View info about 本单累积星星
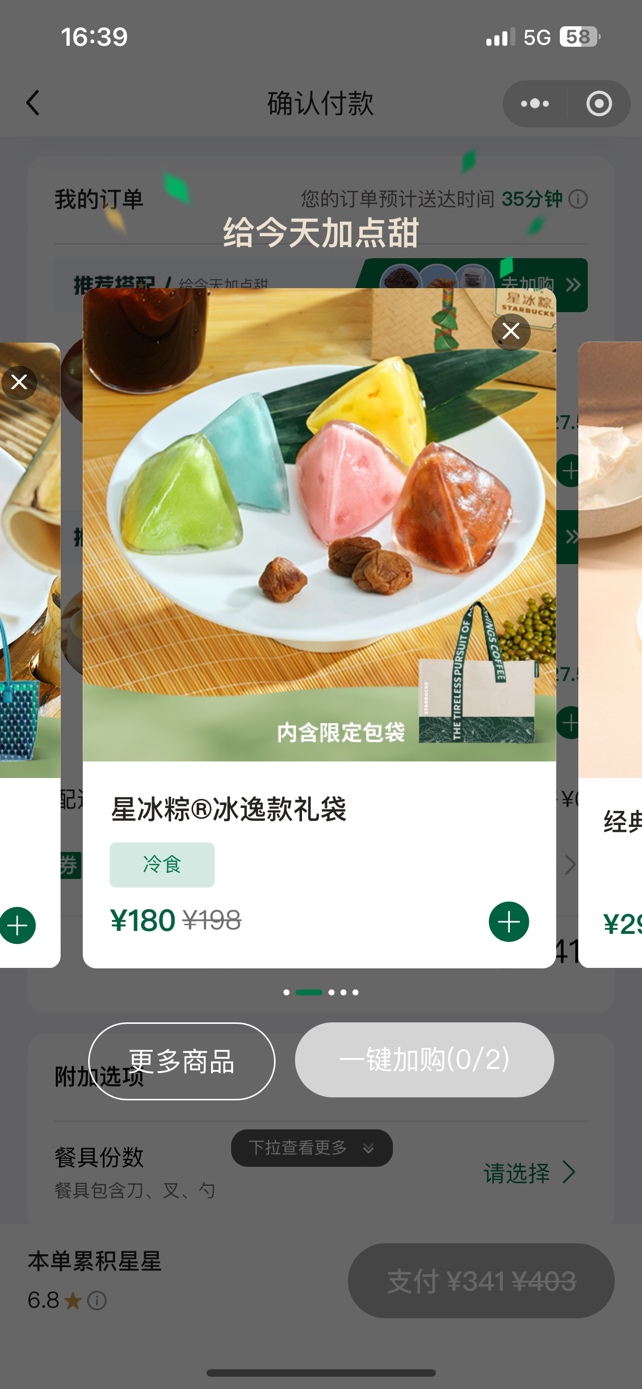This screenshot has width=642, height=1389. [97, 1301]
